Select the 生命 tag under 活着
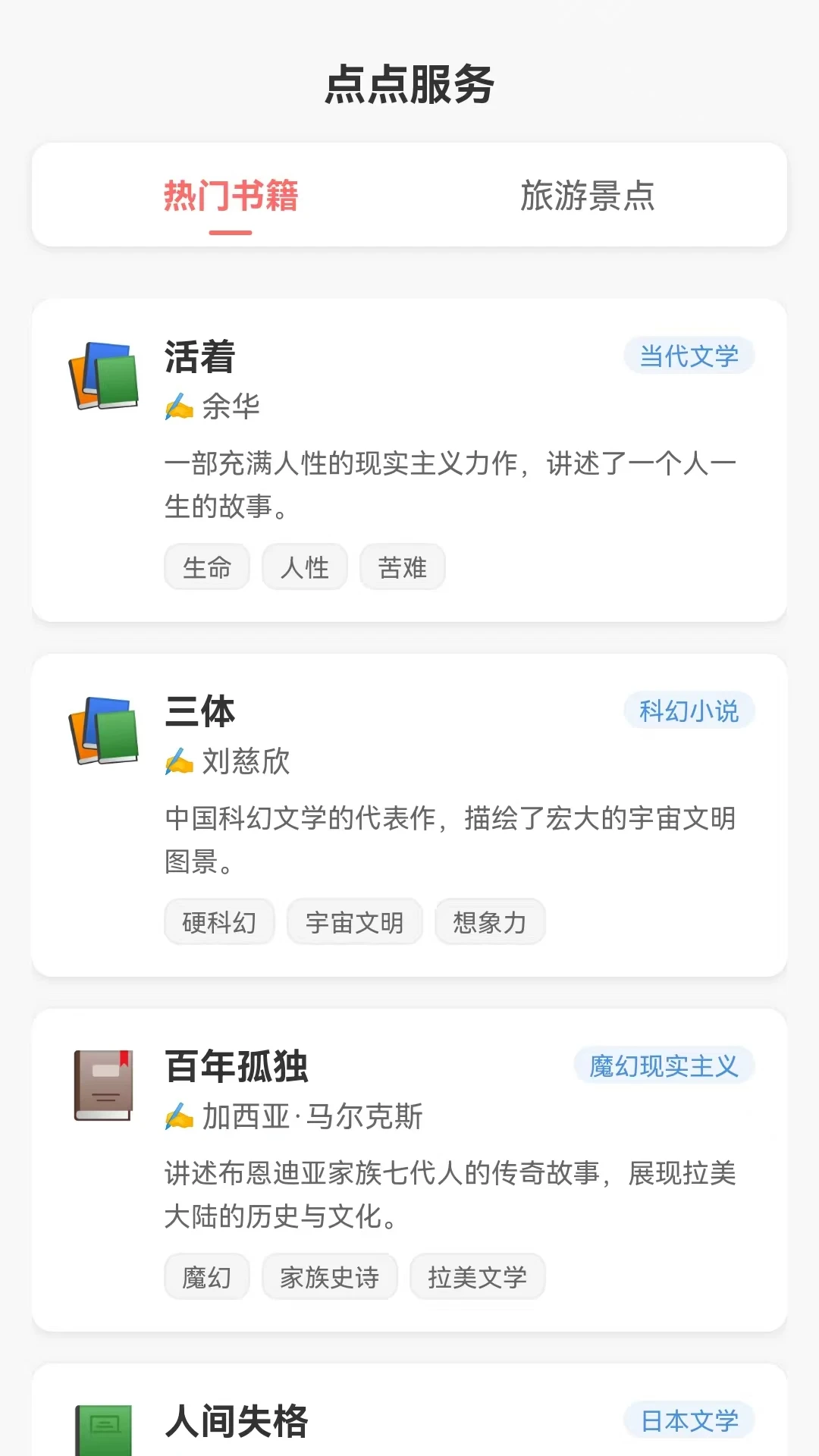This screenshot has height=1456, width=819. tap(206, 566)
